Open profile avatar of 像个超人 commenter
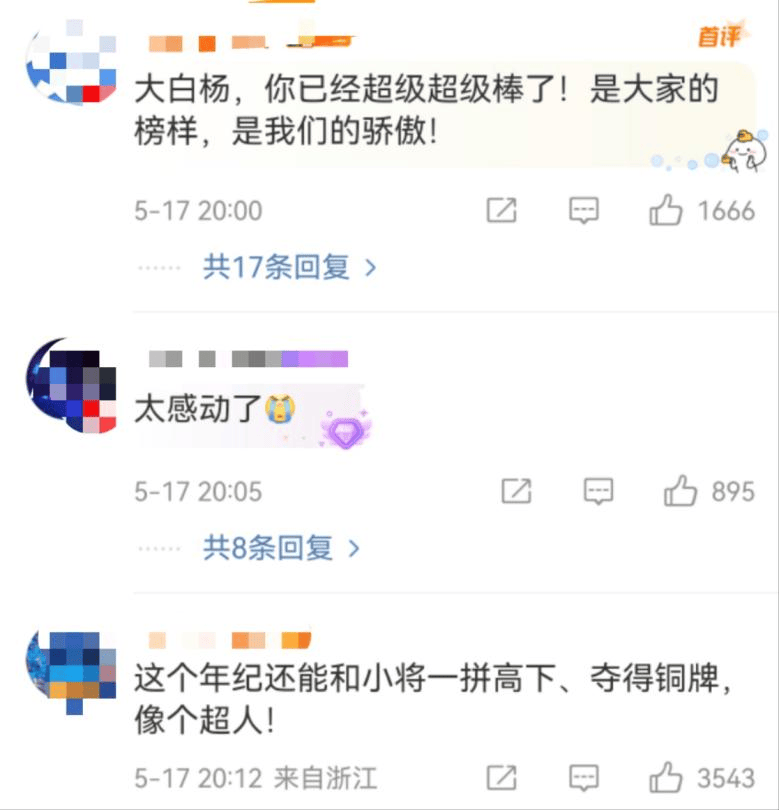 [x=70, y=667]
